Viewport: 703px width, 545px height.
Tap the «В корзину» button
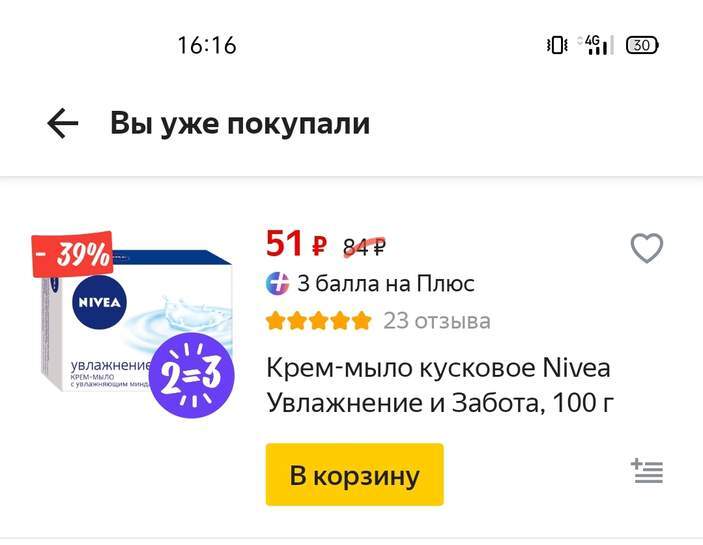354,475
